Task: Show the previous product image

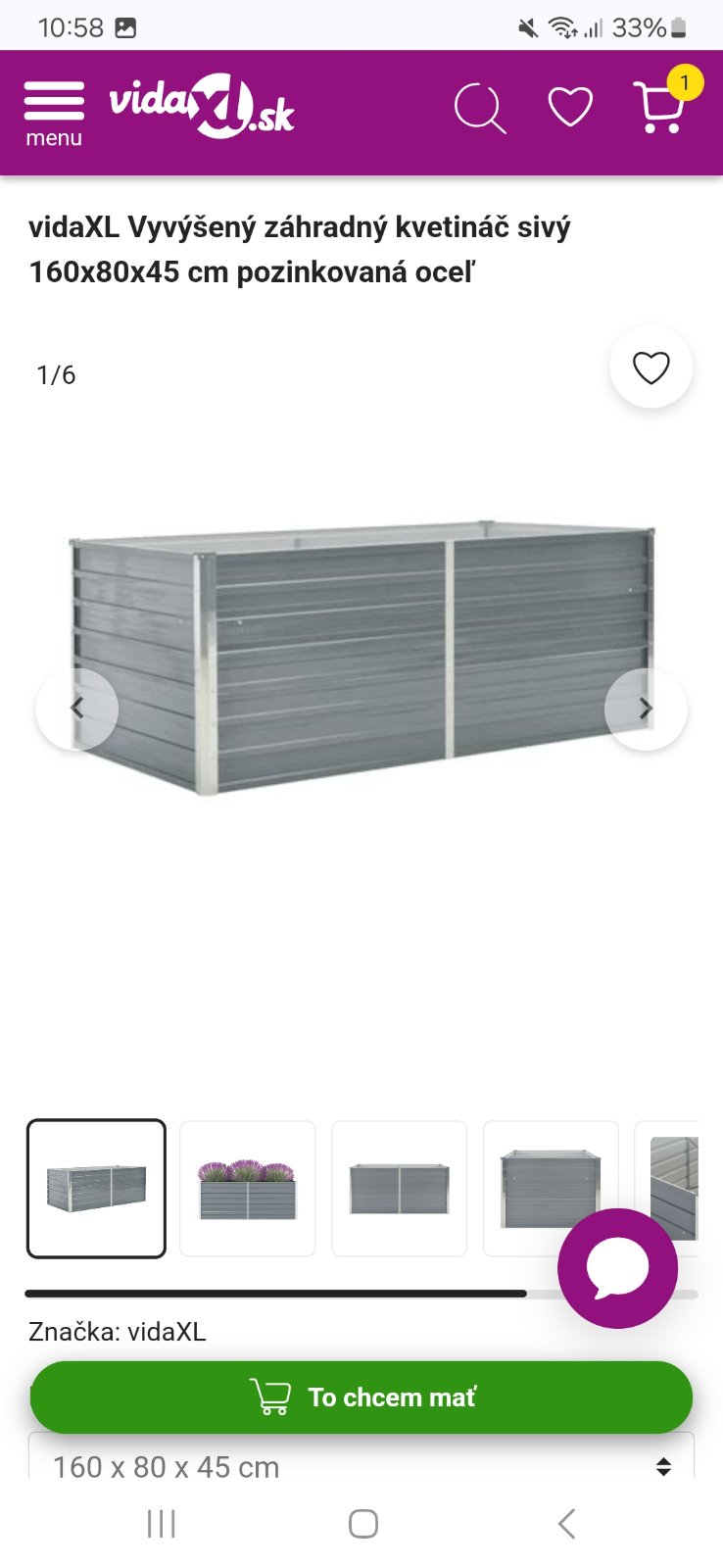Action: pyautogui.click(x=76, y=709)
